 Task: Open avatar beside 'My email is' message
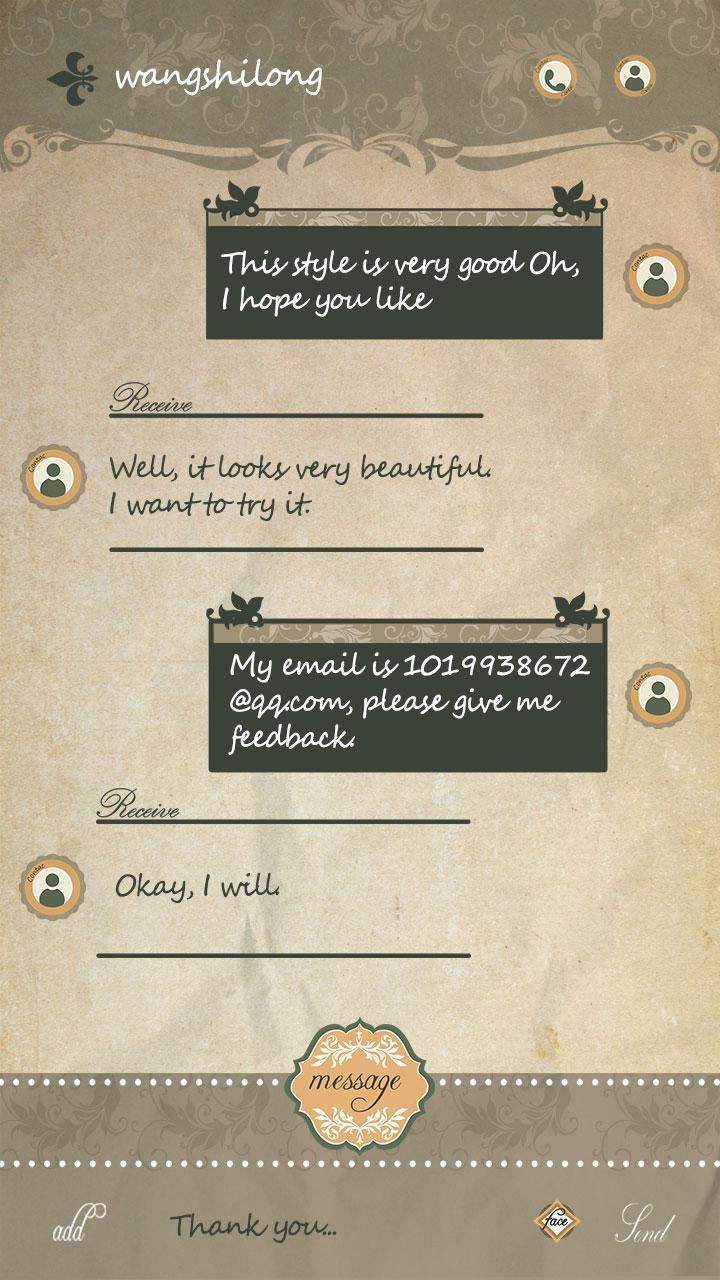click(x=658, y=696)
